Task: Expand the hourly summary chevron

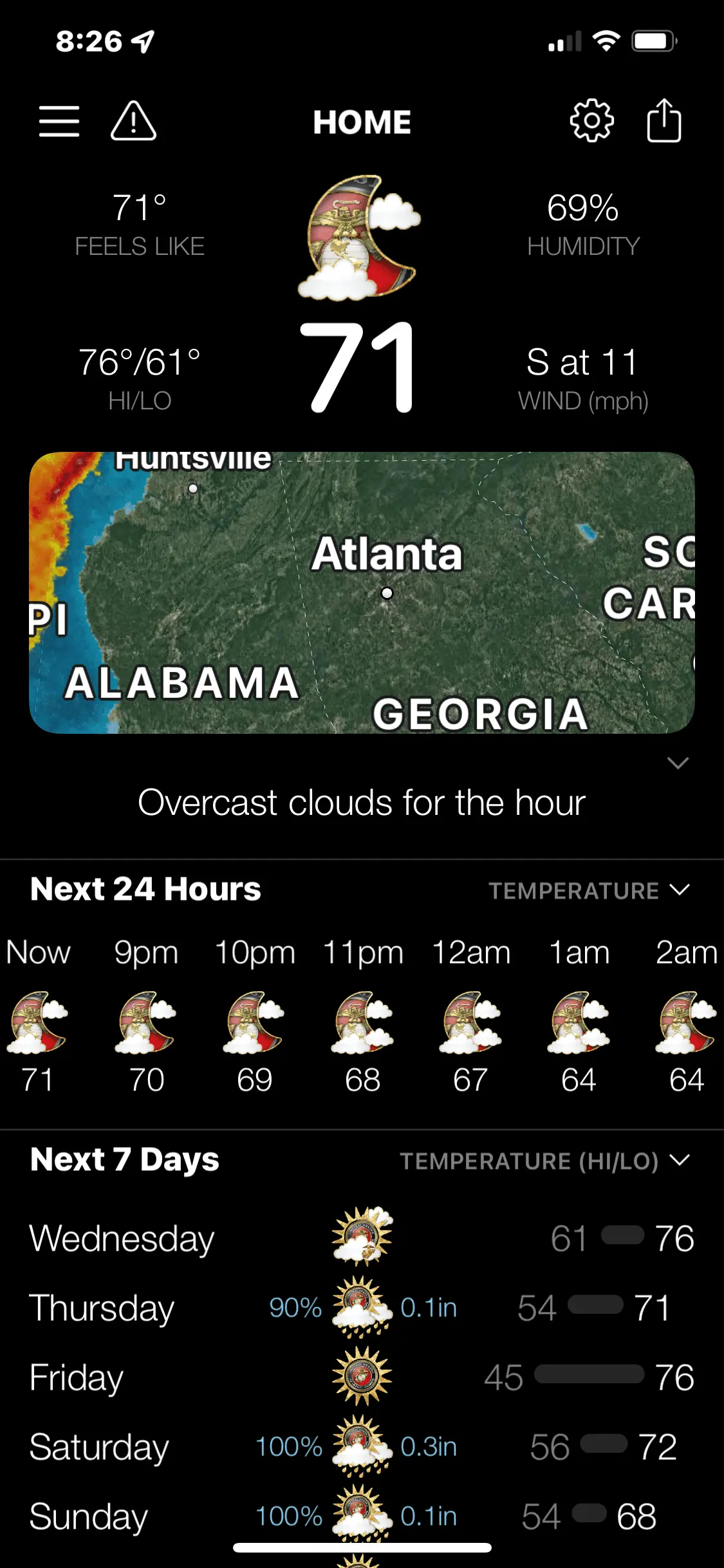Action: click(x=678, y=763)
